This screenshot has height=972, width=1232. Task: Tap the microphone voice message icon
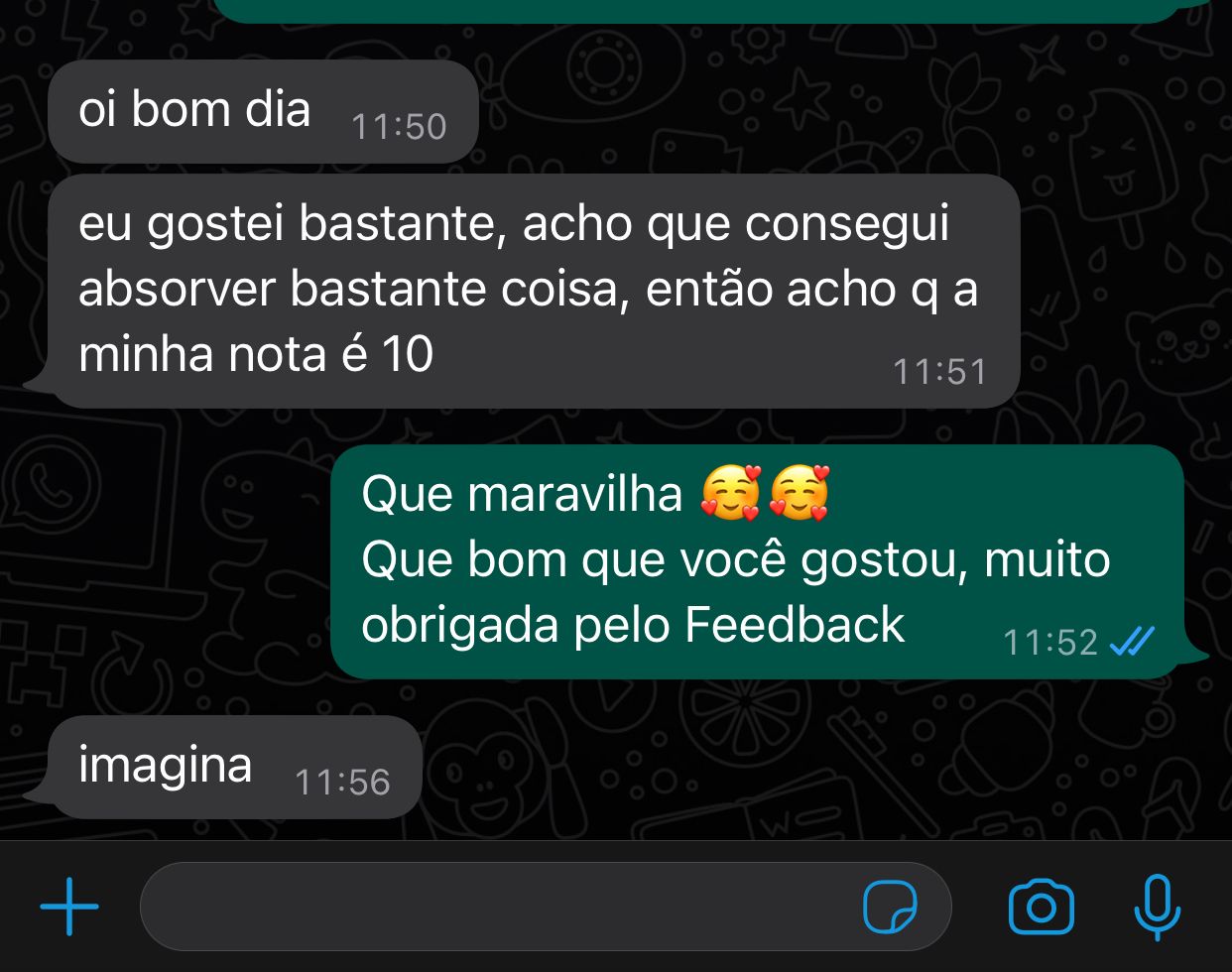pyautogui.click(x=1157, y=907)
